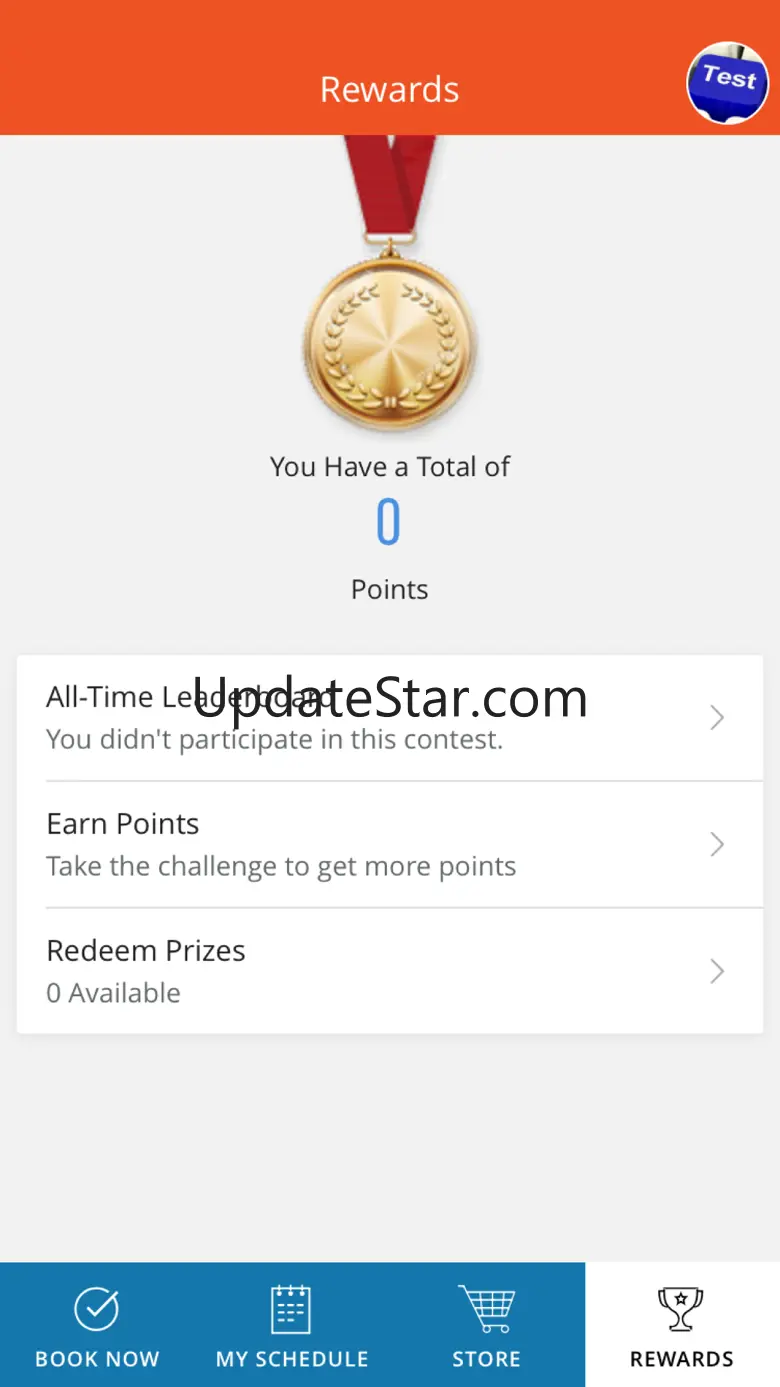The image size is (780, 1387).
Task: Select the Rewards tab
Action: point(682,1325)
